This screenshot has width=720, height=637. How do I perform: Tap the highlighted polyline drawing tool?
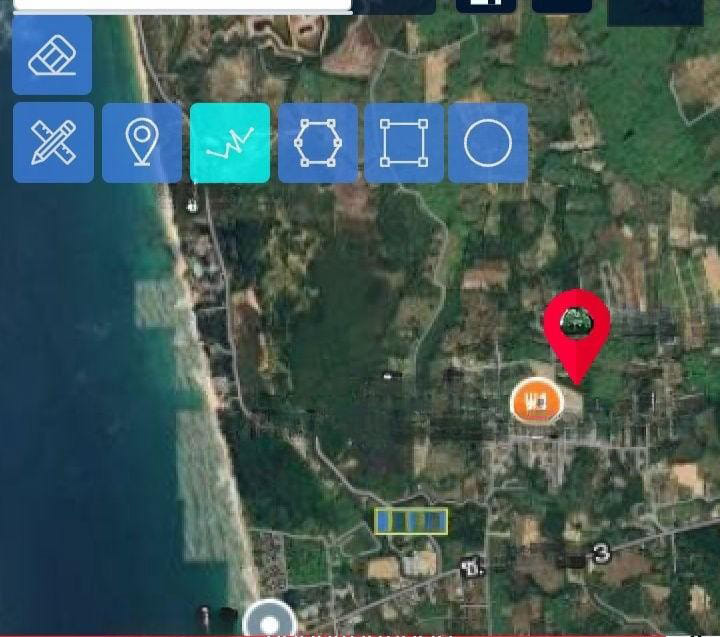click(x=230, y=143)
